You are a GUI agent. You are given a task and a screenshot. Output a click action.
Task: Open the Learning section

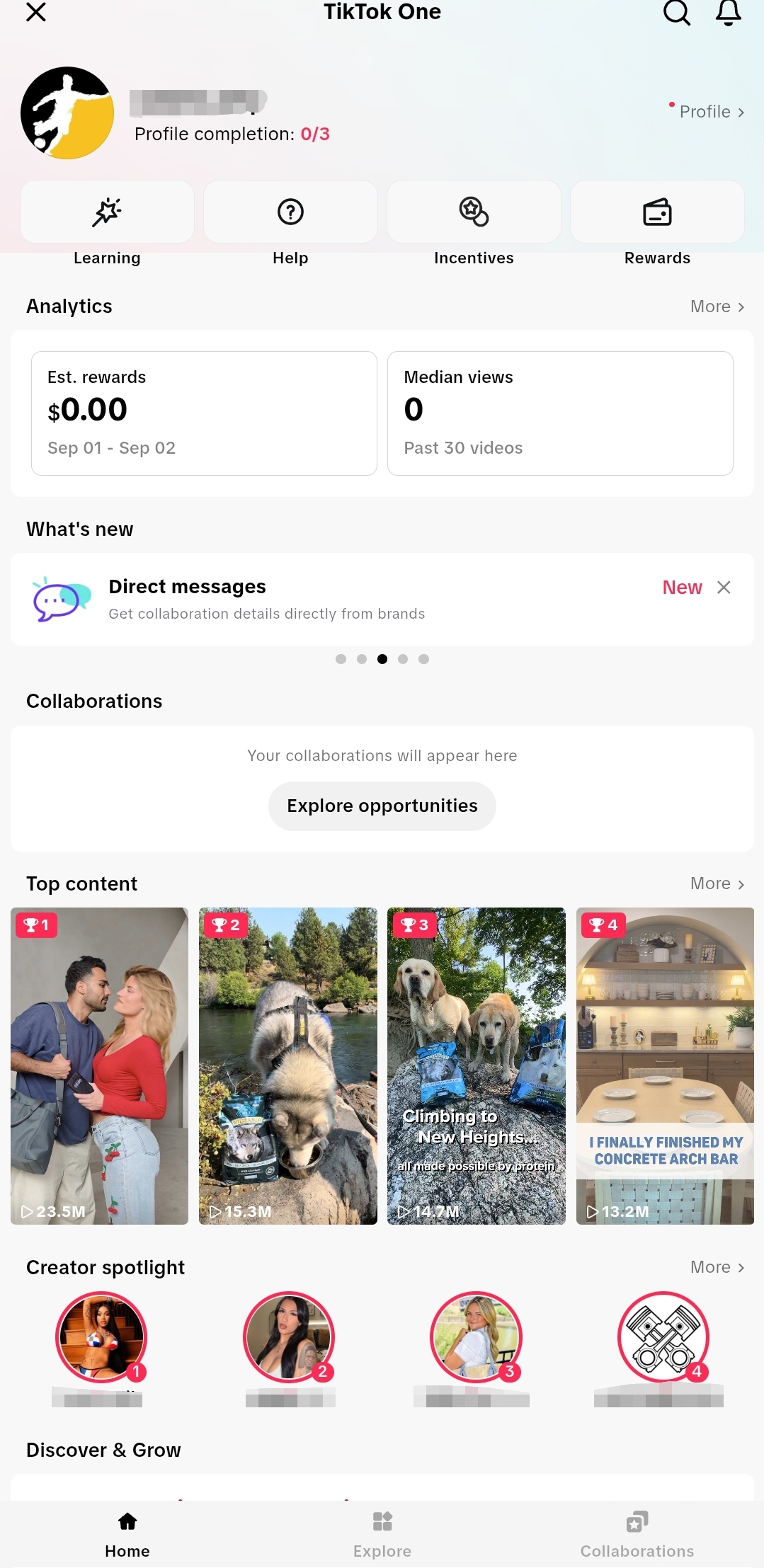click(x=107, y=212)
